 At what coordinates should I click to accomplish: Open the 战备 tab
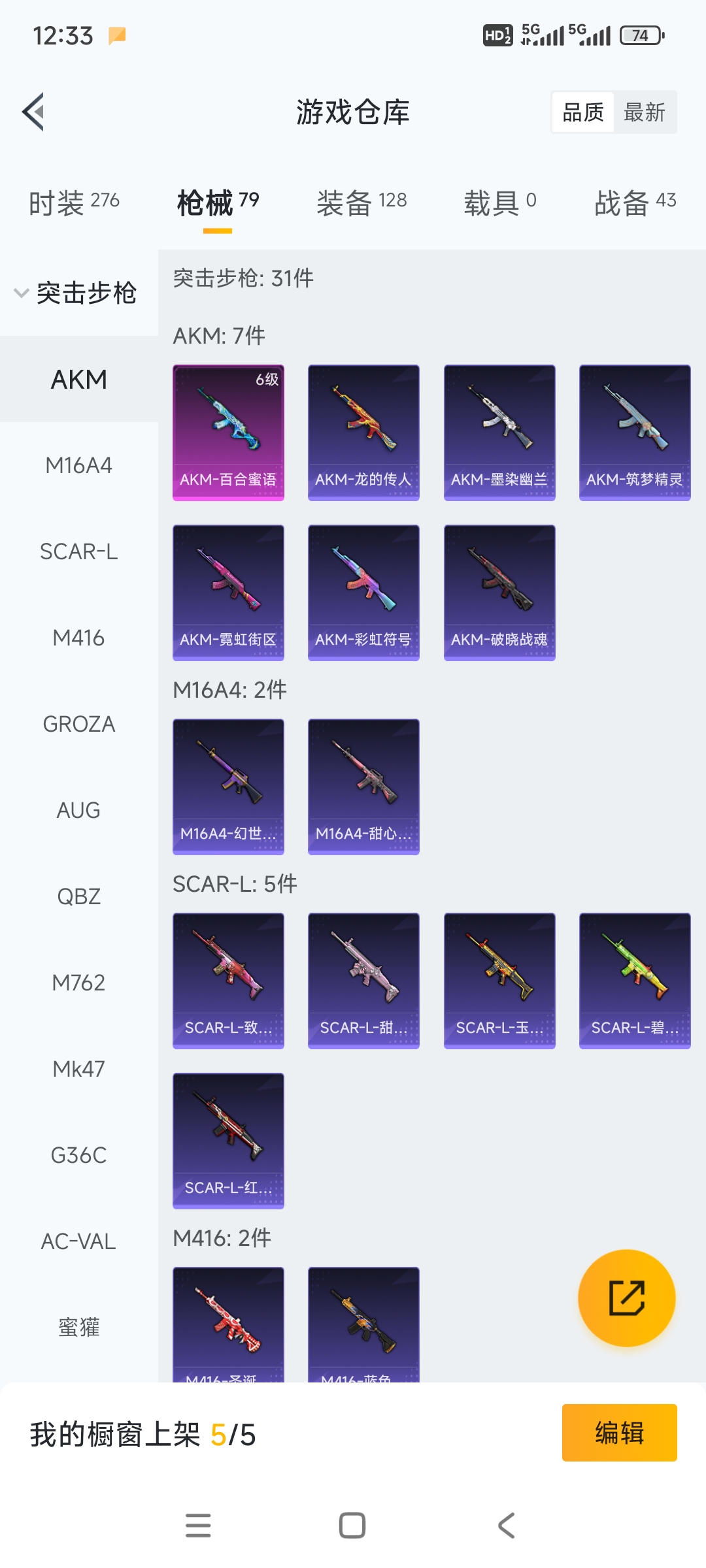click(x=635, y=202)
